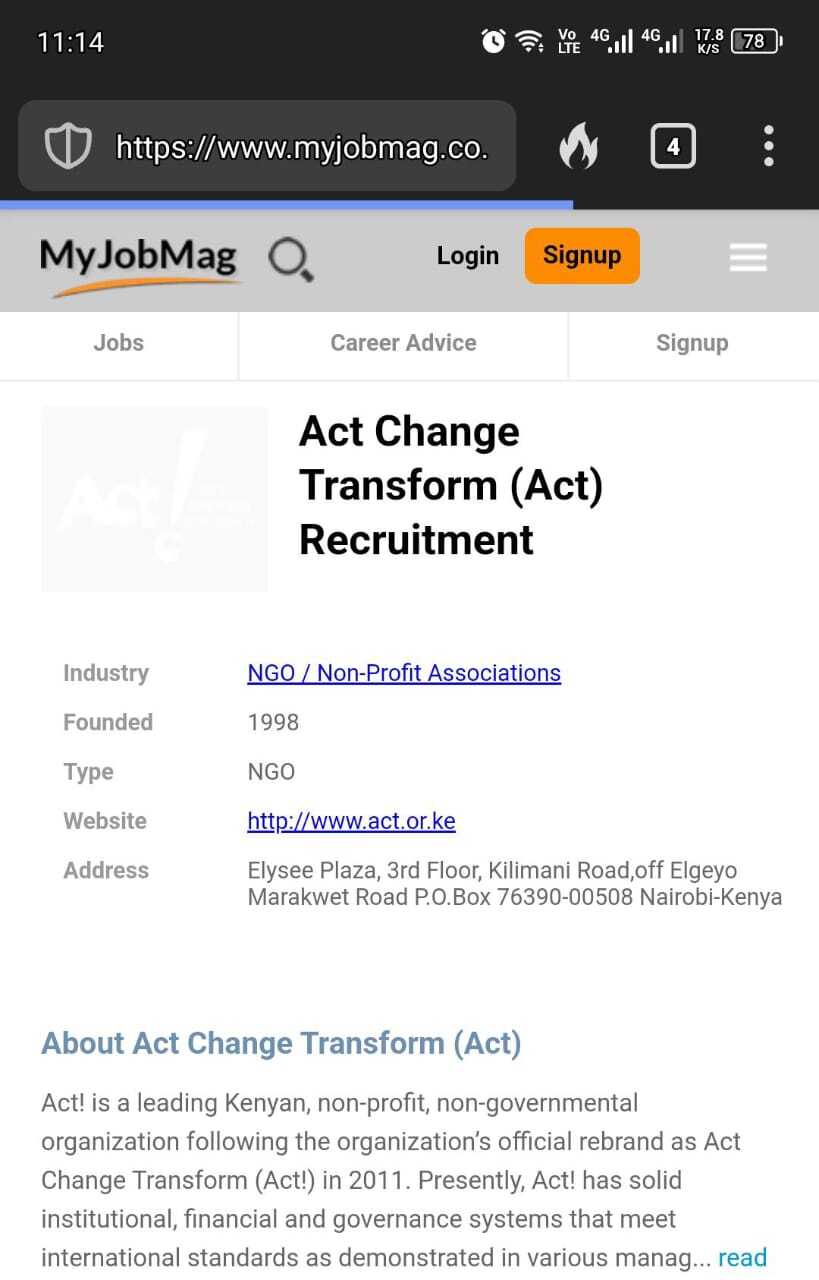Tap the fire icon to clear browsing data
The height and width of the screenshot is (1280, 819).
pyautogui.click(x=578, y=148)
